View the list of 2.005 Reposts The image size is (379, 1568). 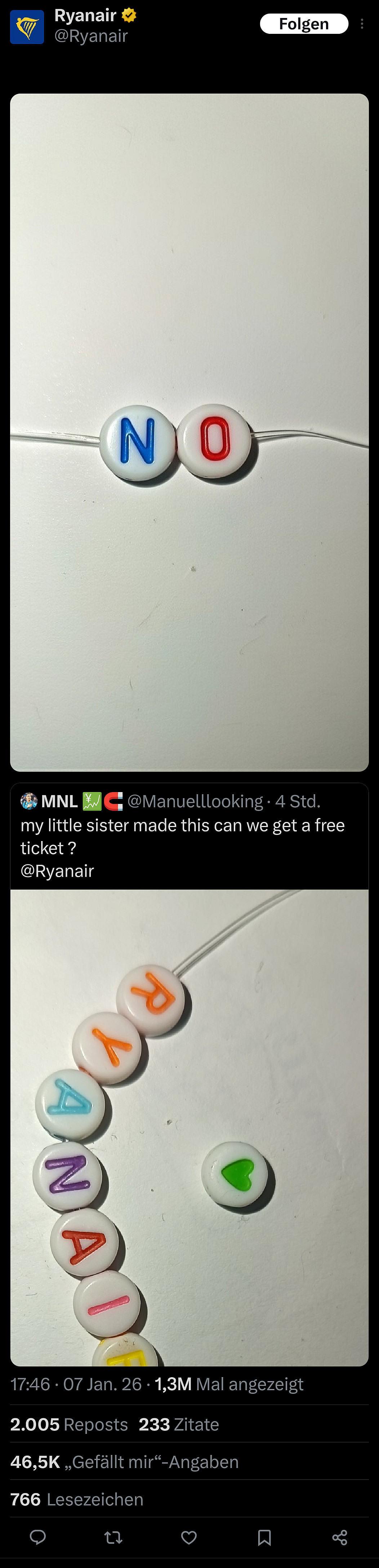click(69, 1424)
